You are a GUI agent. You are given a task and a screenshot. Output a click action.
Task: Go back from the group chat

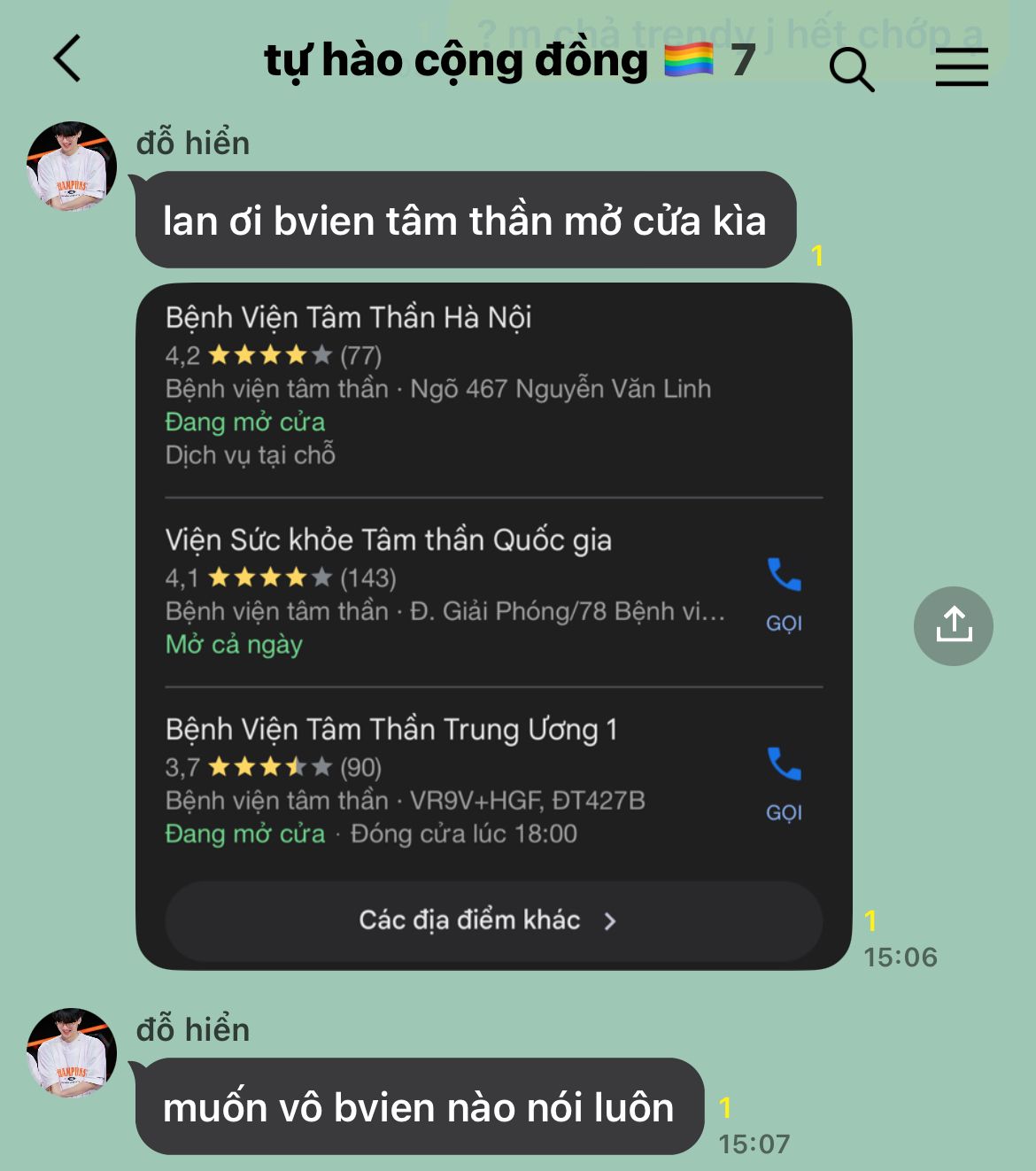tap(67, 58)
